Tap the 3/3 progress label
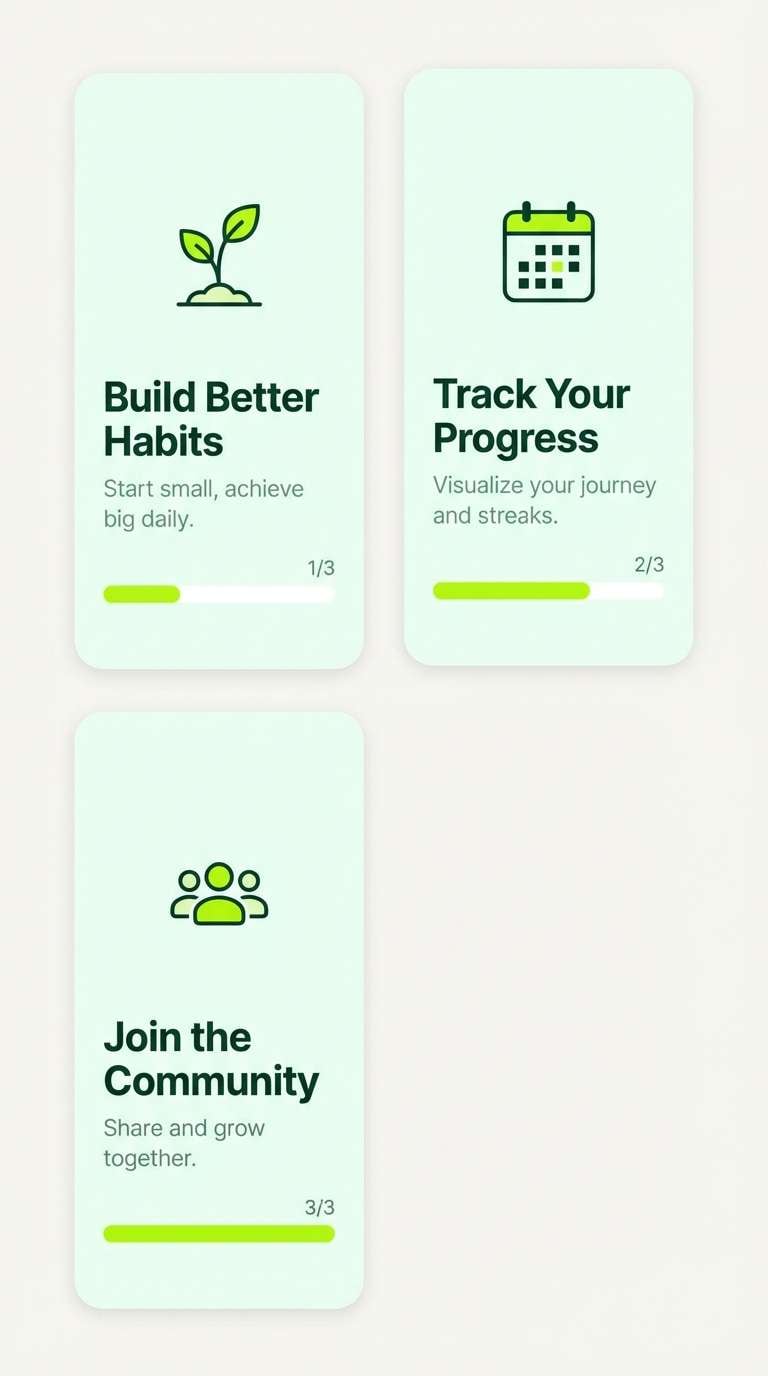The width and height of the screenshot is (768, 1376). coord(320,1207)
